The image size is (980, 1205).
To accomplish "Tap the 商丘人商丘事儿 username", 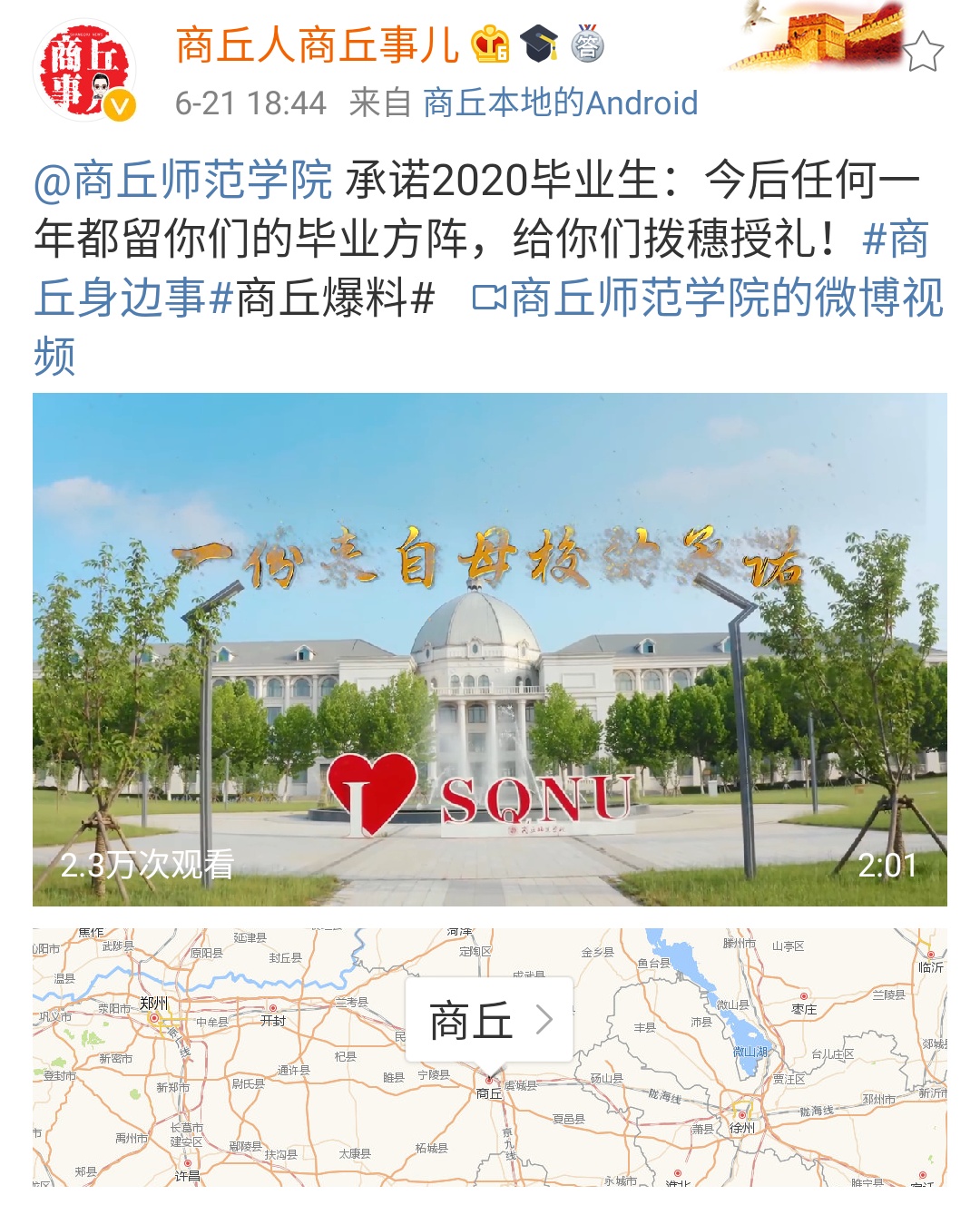I will tap(318, 45).
